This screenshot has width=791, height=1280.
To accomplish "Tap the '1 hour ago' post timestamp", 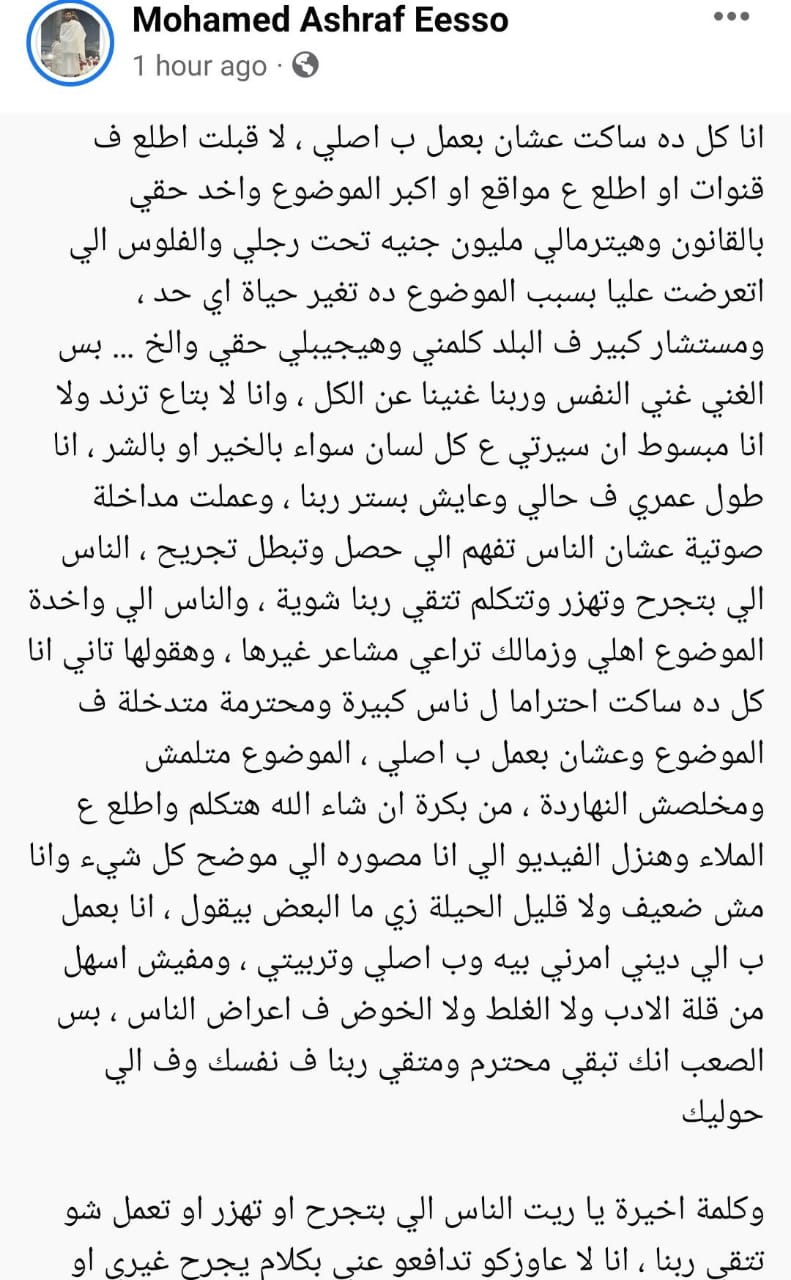I will point(199,67).
